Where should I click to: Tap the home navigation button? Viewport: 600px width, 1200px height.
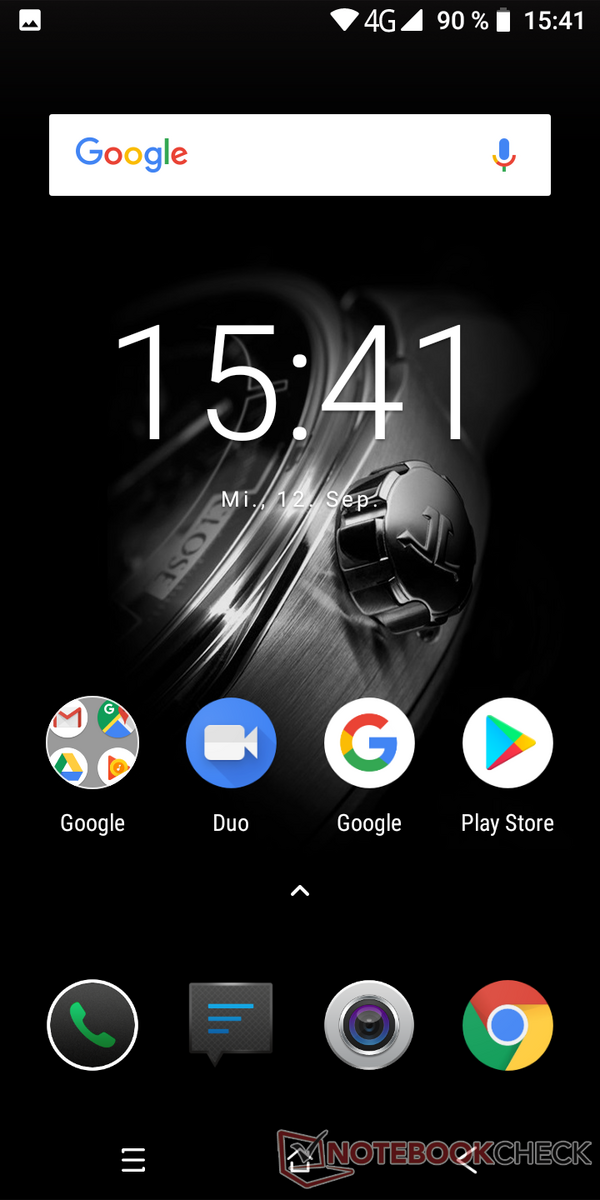coord(299,1160)
